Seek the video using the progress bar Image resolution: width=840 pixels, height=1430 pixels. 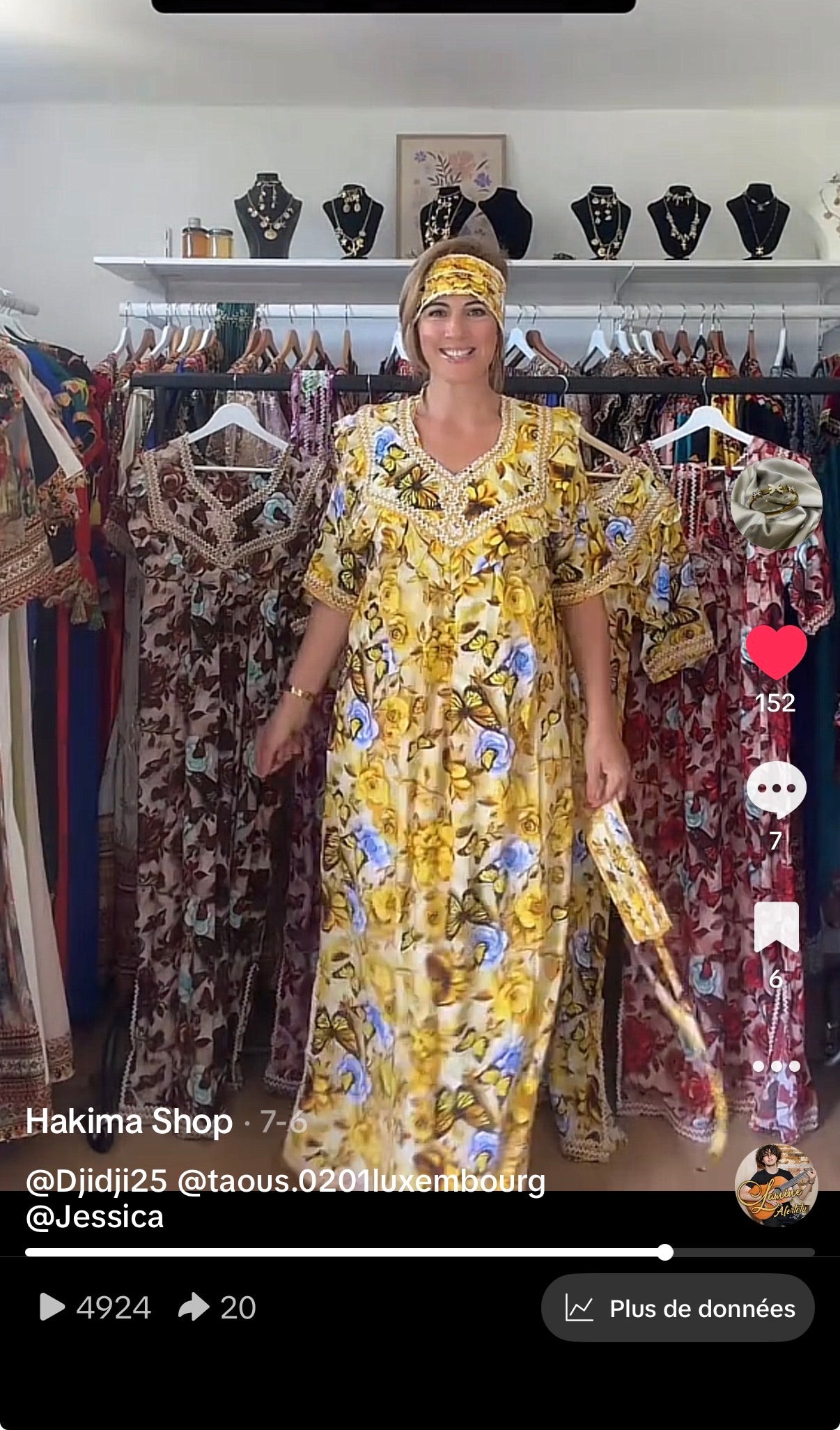(x=419, y=1252)
